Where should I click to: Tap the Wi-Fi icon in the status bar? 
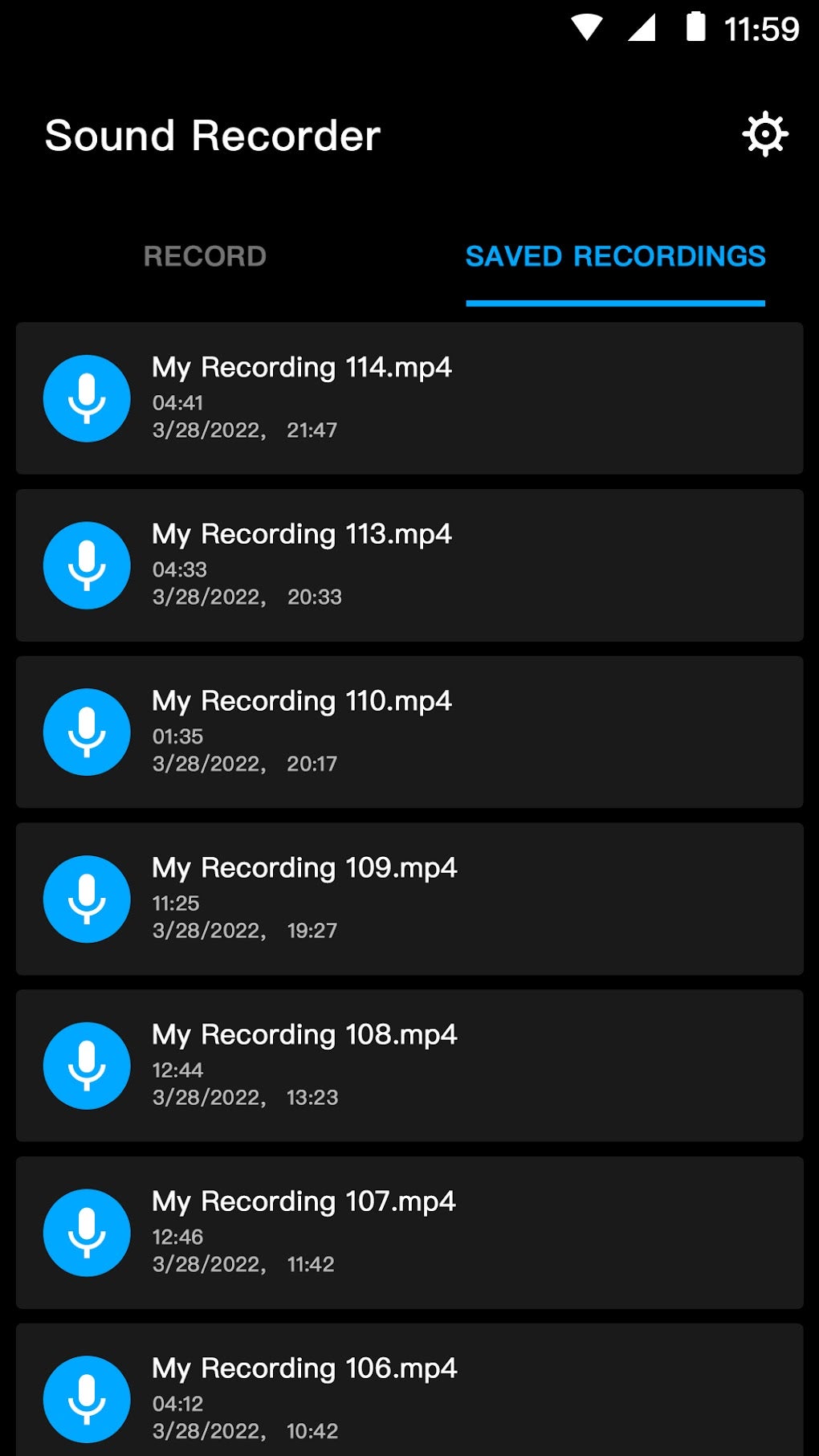[x=589, y=27]
